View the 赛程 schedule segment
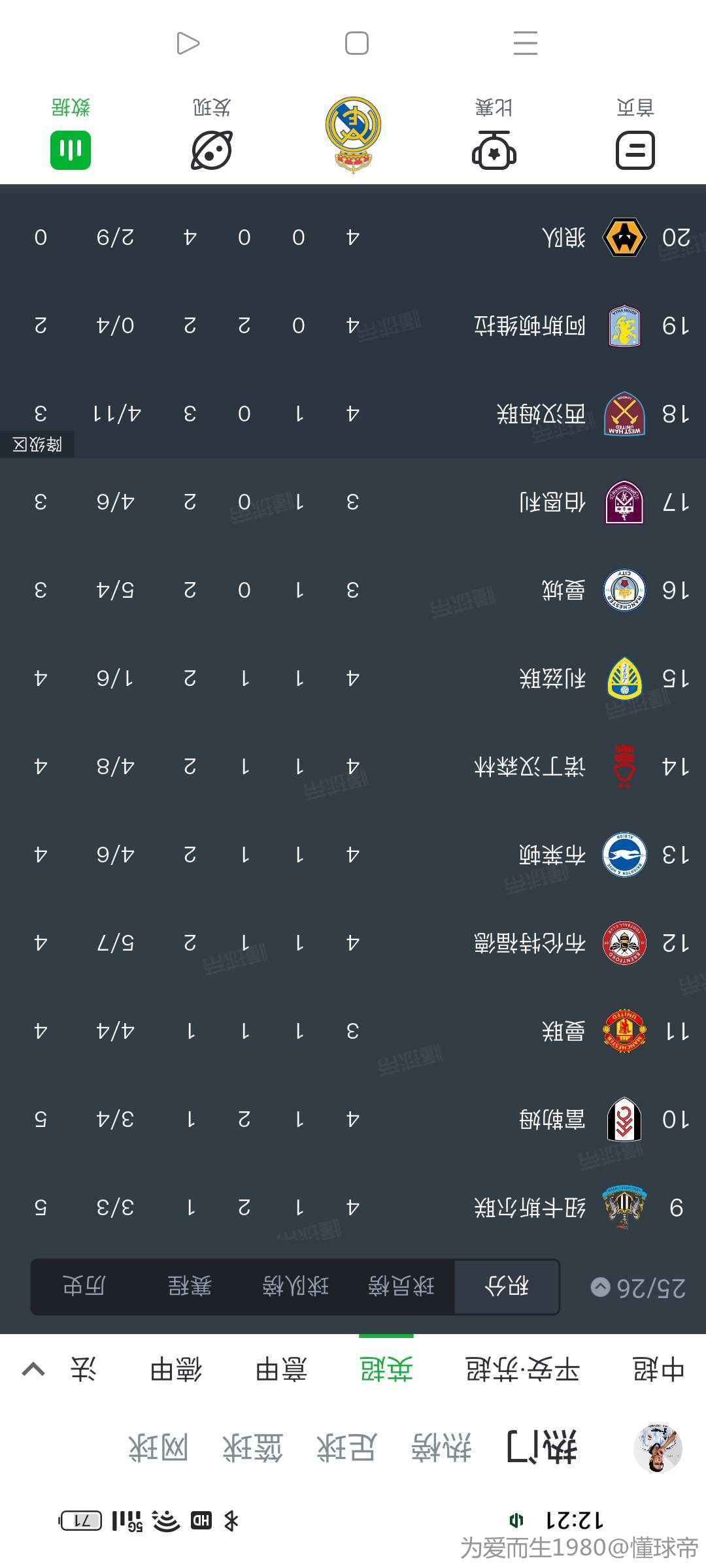The image size is (706, 1568). 190,1286
